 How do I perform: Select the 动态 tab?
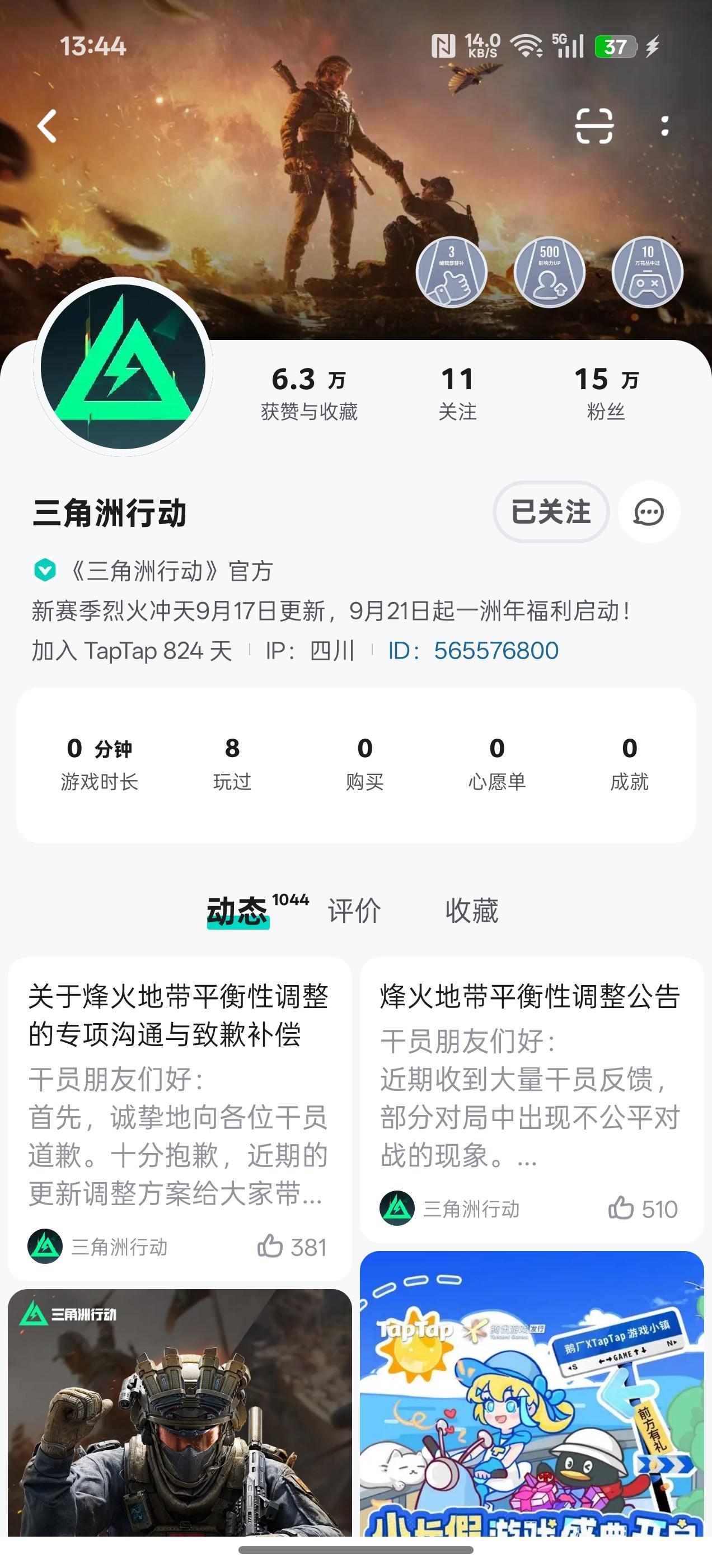pyautogui.click(x=238, y=911)
